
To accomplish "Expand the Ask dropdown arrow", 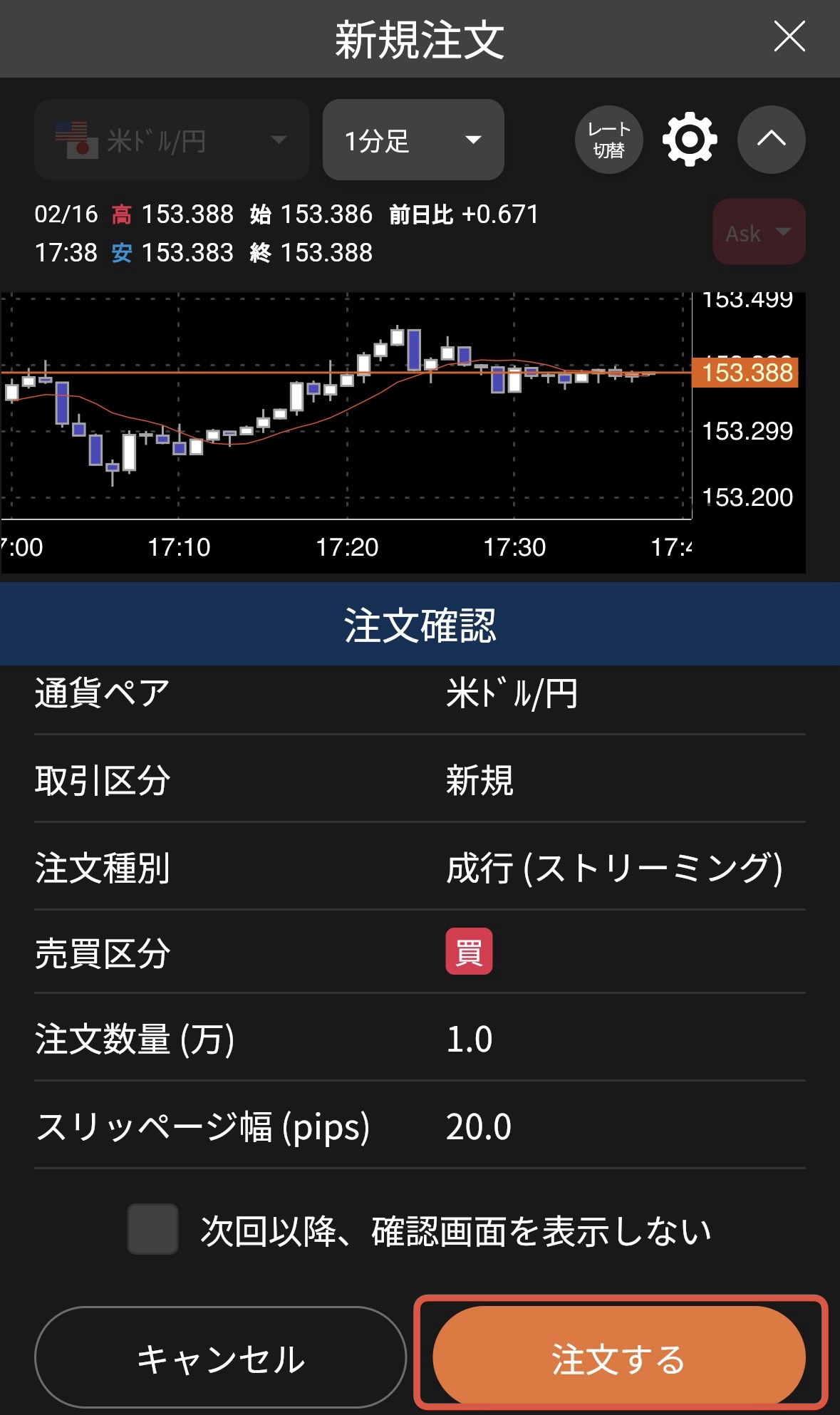I will pos(784,232).
